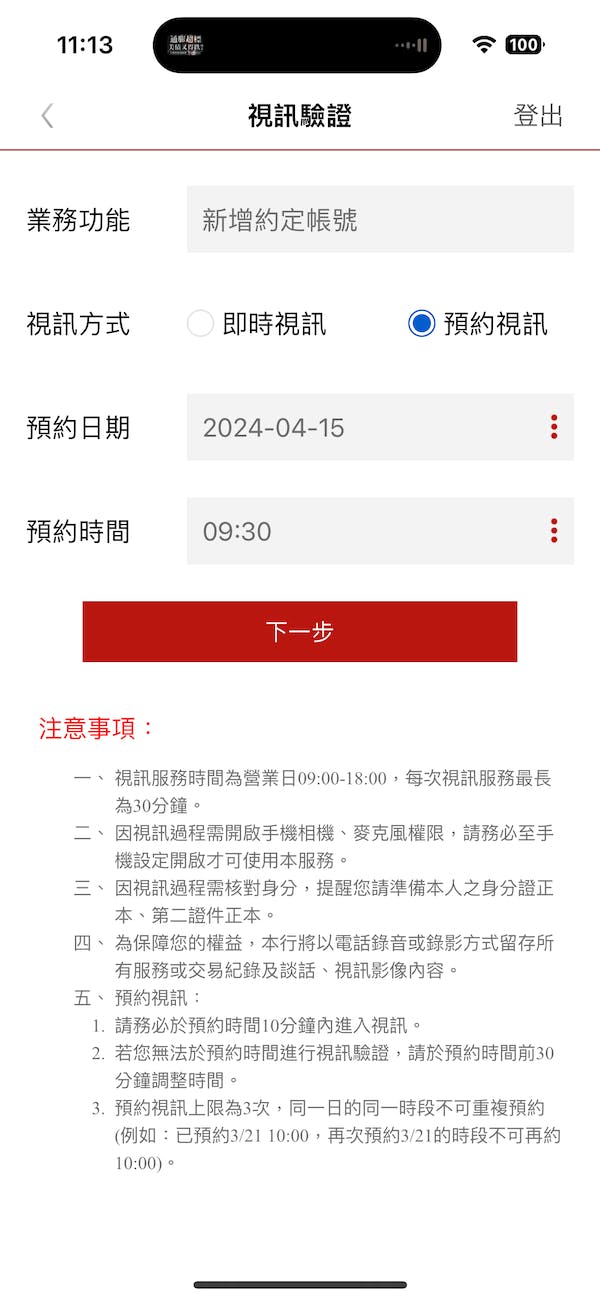
Task: Go back using the header arrow
Action: [x=47, y=116]
